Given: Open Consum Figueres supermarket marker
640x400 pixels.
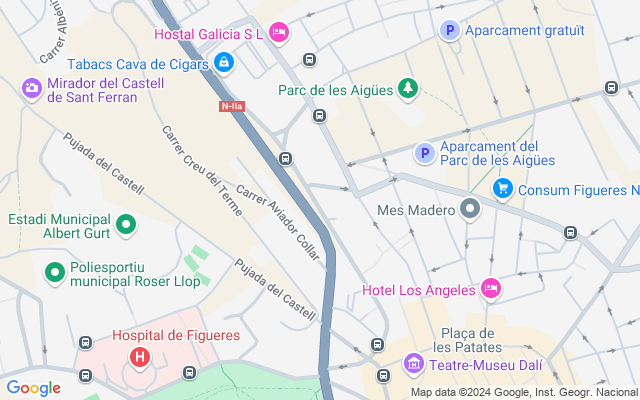Looking at the screenshot, I should 503,189.
